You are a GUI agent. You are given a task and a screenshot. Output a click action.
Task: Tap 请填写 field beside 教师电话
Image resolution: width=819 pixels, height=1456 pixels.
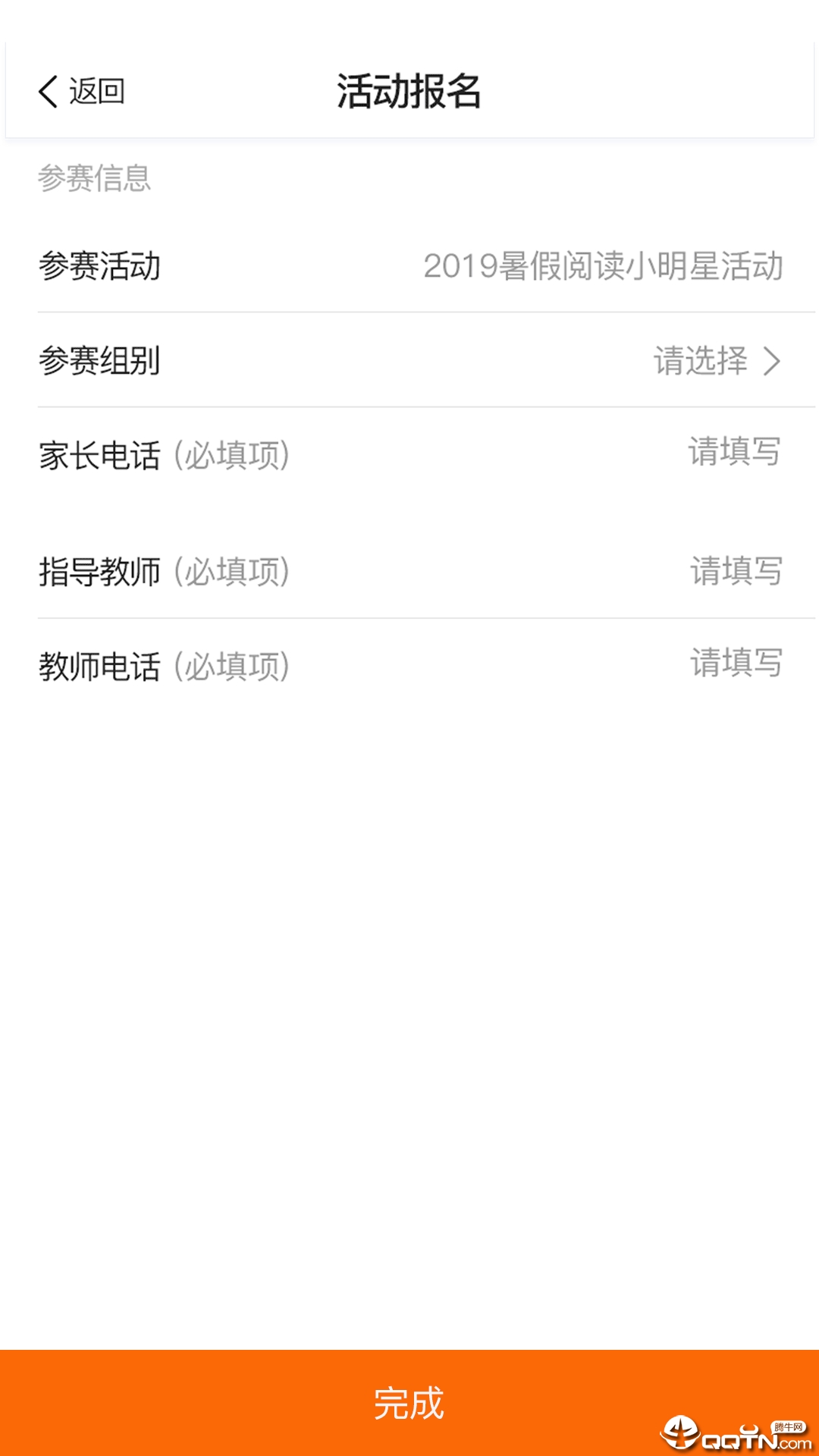[x=734, y=664]
